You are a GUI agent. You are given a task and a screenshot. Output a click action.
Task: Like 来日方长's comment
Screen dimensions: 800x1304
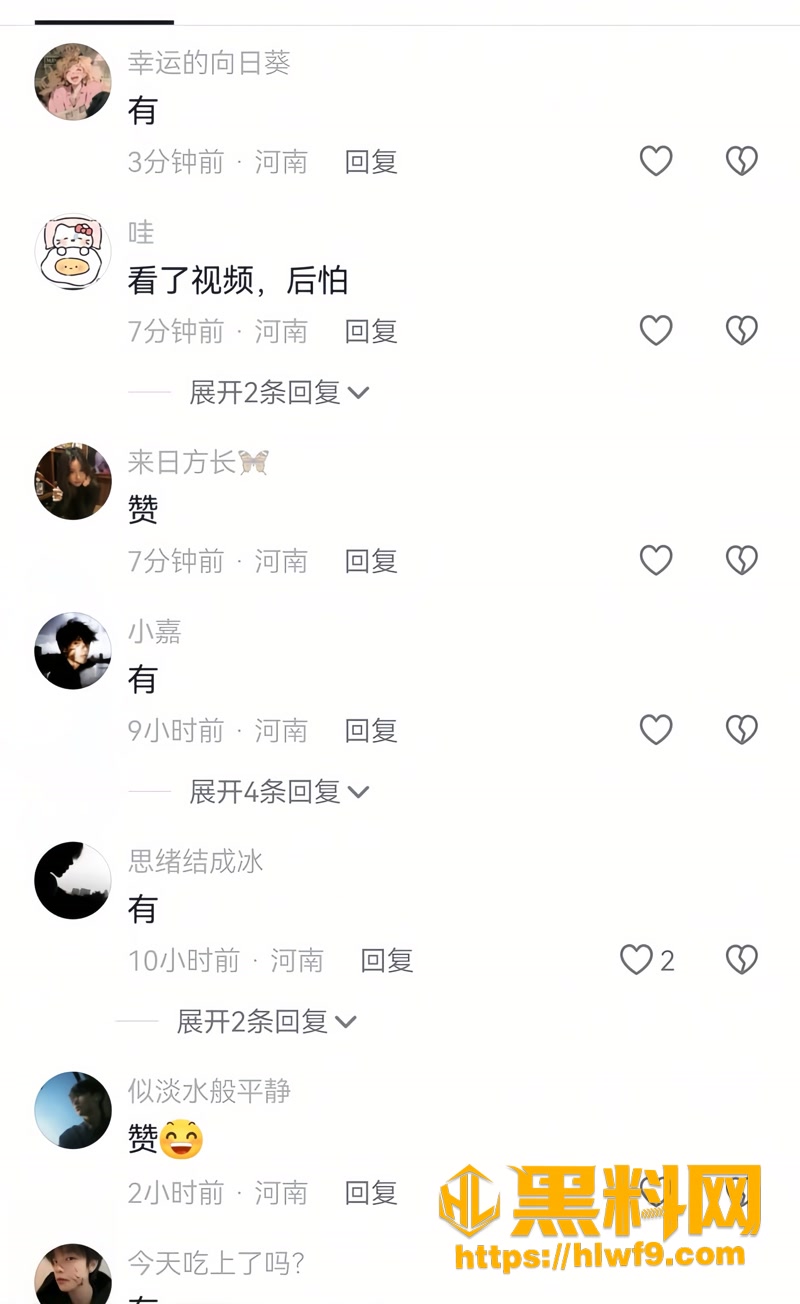[656, 560]
